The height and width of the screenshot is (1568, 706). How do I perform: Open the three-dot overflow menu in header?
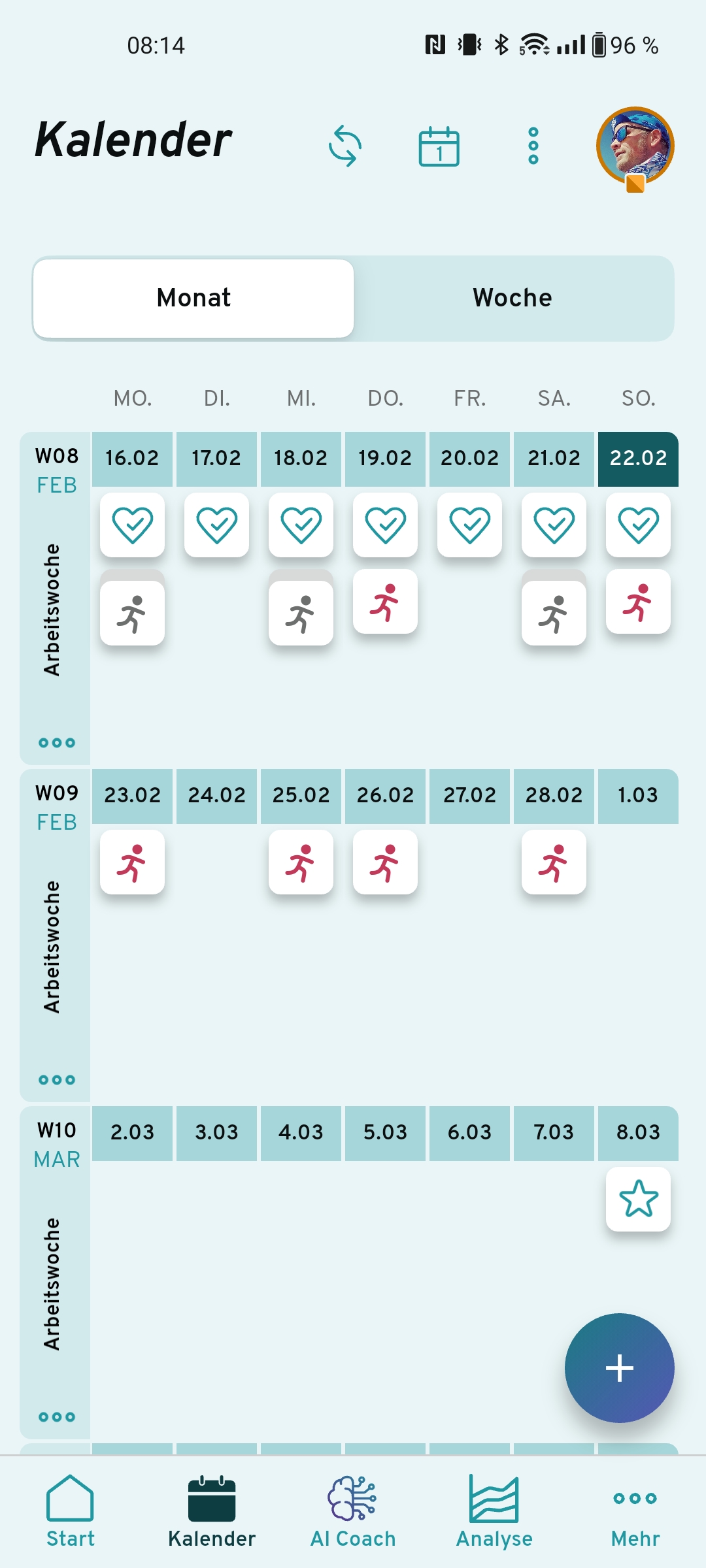click(x=533, y=146)
